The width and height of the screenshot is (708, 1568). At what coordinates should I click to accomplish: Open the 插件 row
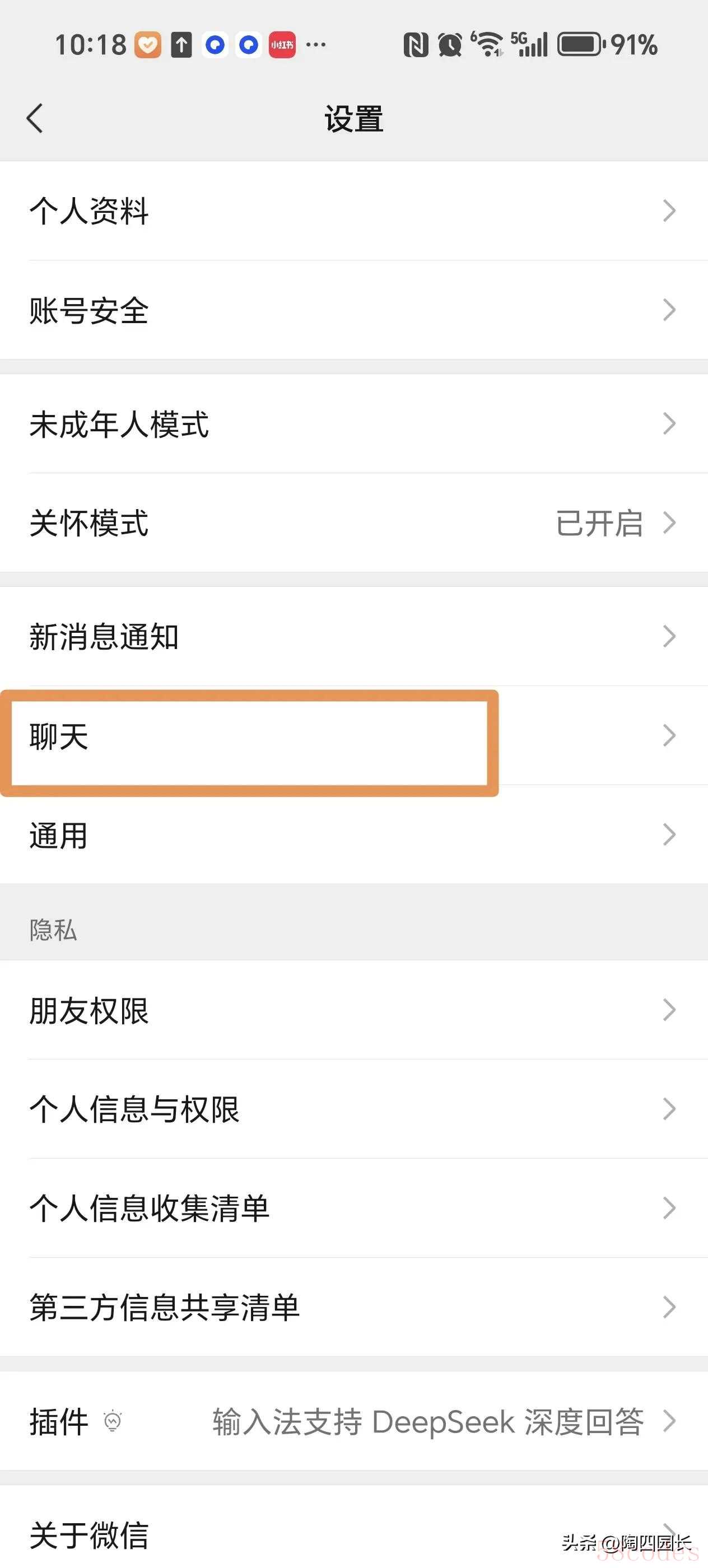(x=353, y=1421)
